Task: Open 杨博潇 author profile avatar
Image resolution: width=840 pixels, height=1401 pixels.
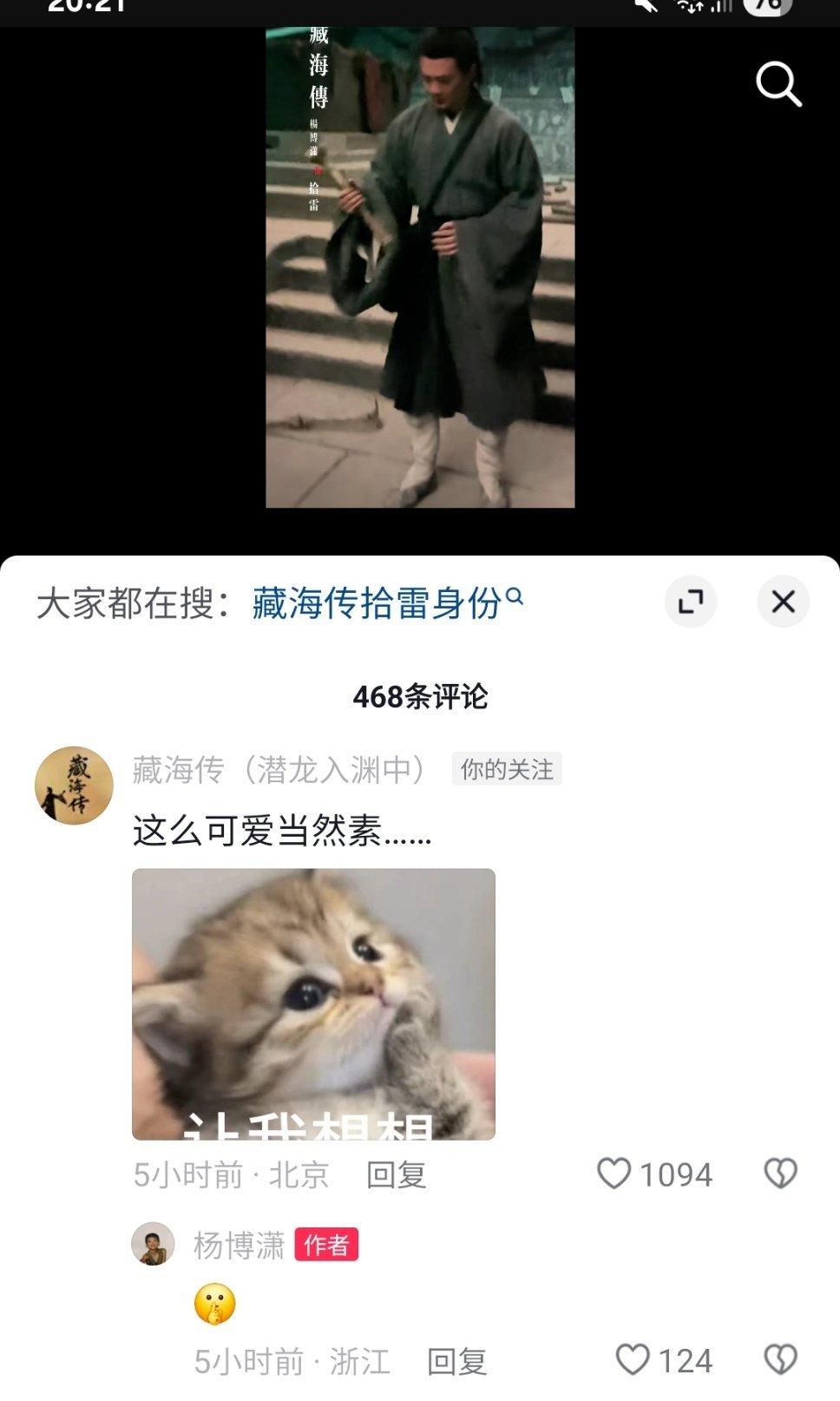Action: [153, 1244]
